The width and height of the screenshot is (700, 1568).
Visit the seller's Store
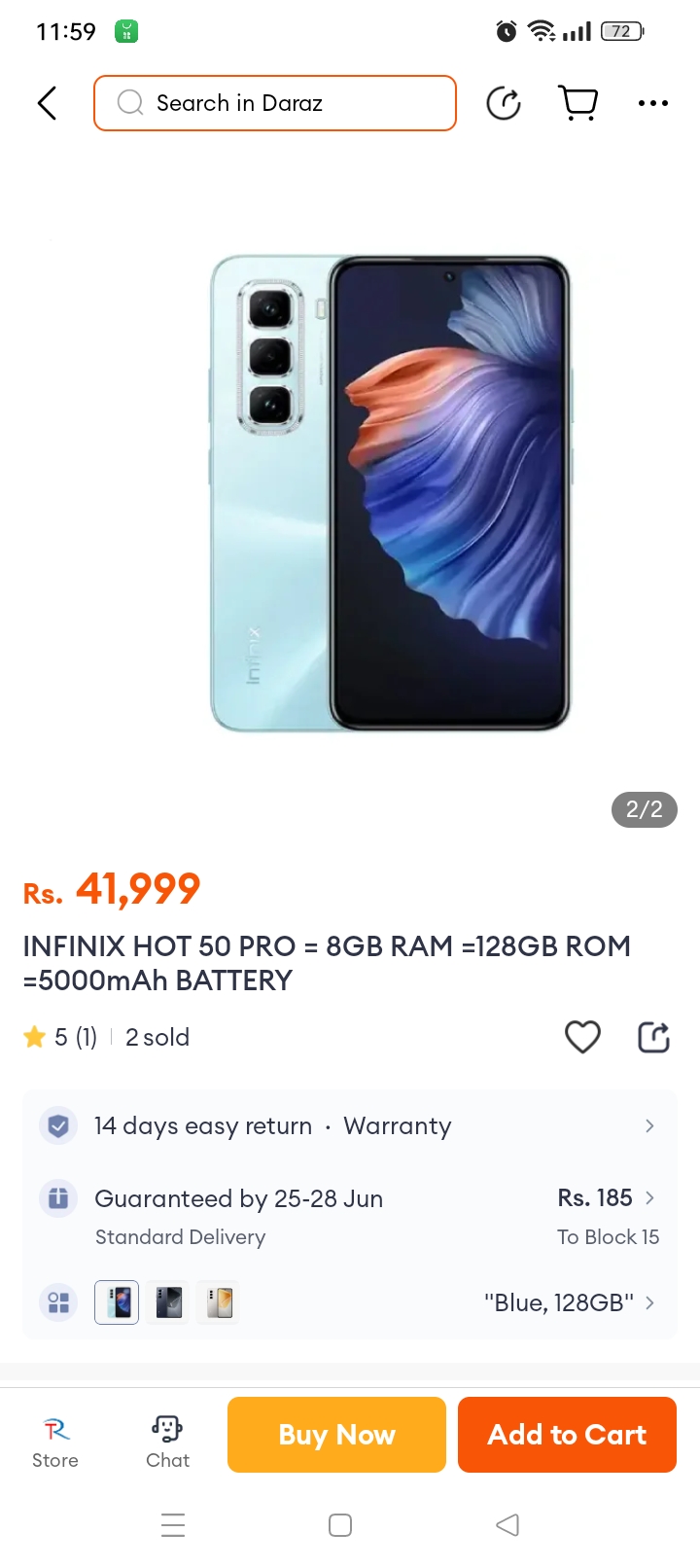tap(55, 1442)
